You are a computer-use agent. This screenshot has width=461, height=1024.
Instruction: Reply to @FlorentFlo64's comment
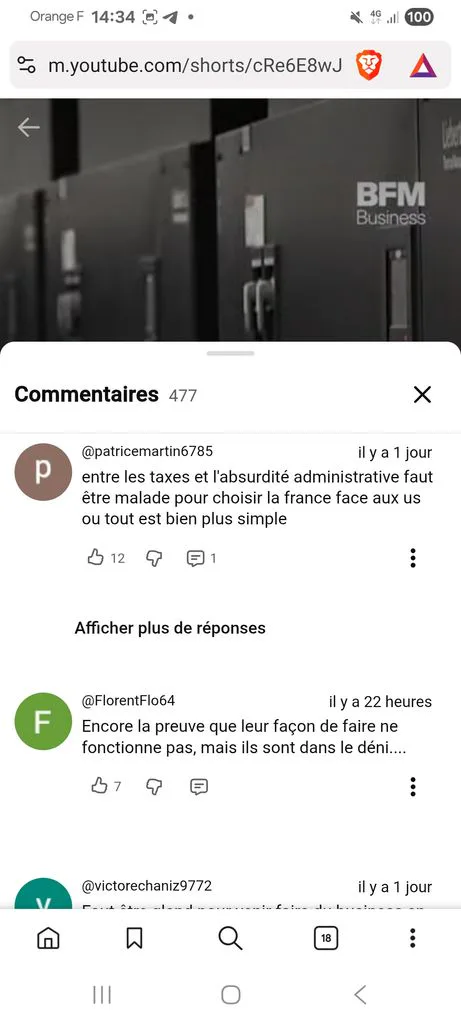pos(199,787)
